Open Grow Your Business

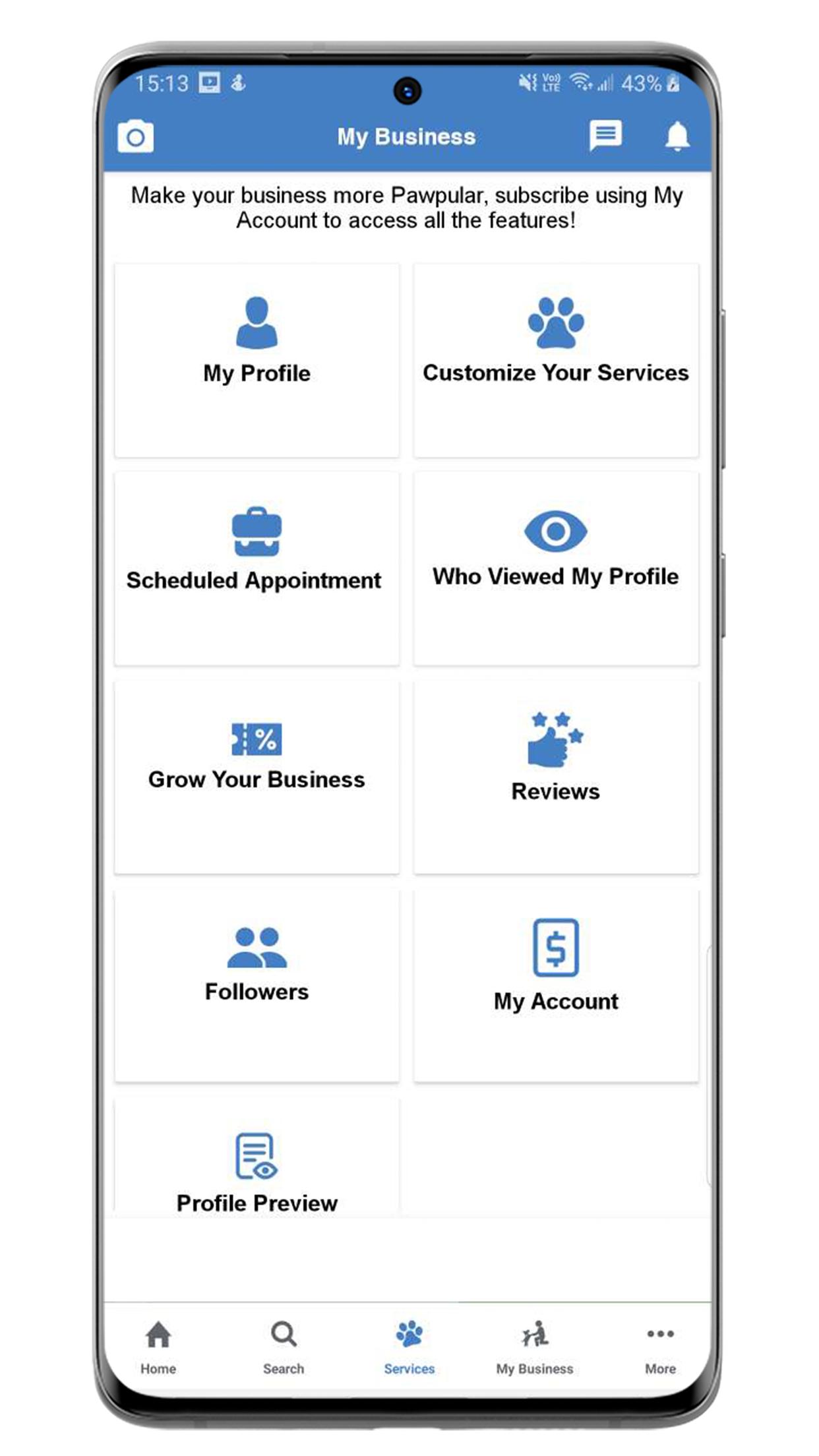click(257, 777)
